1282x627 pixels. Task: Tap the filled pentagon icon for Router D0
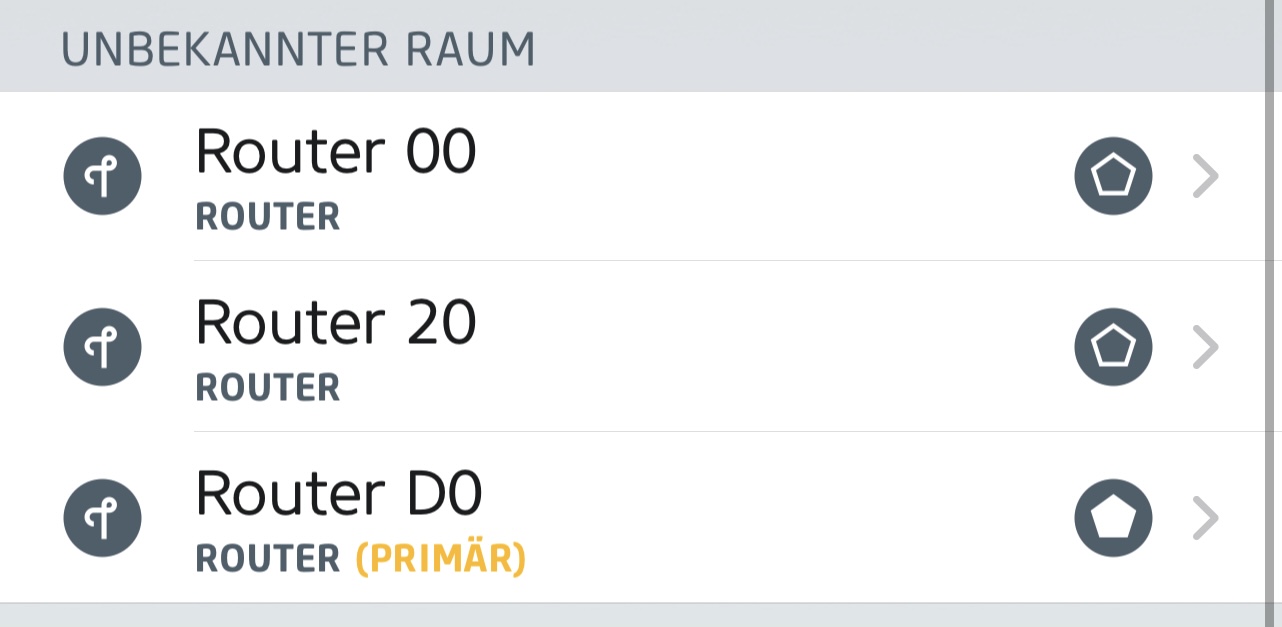(x=1113, y=518)
